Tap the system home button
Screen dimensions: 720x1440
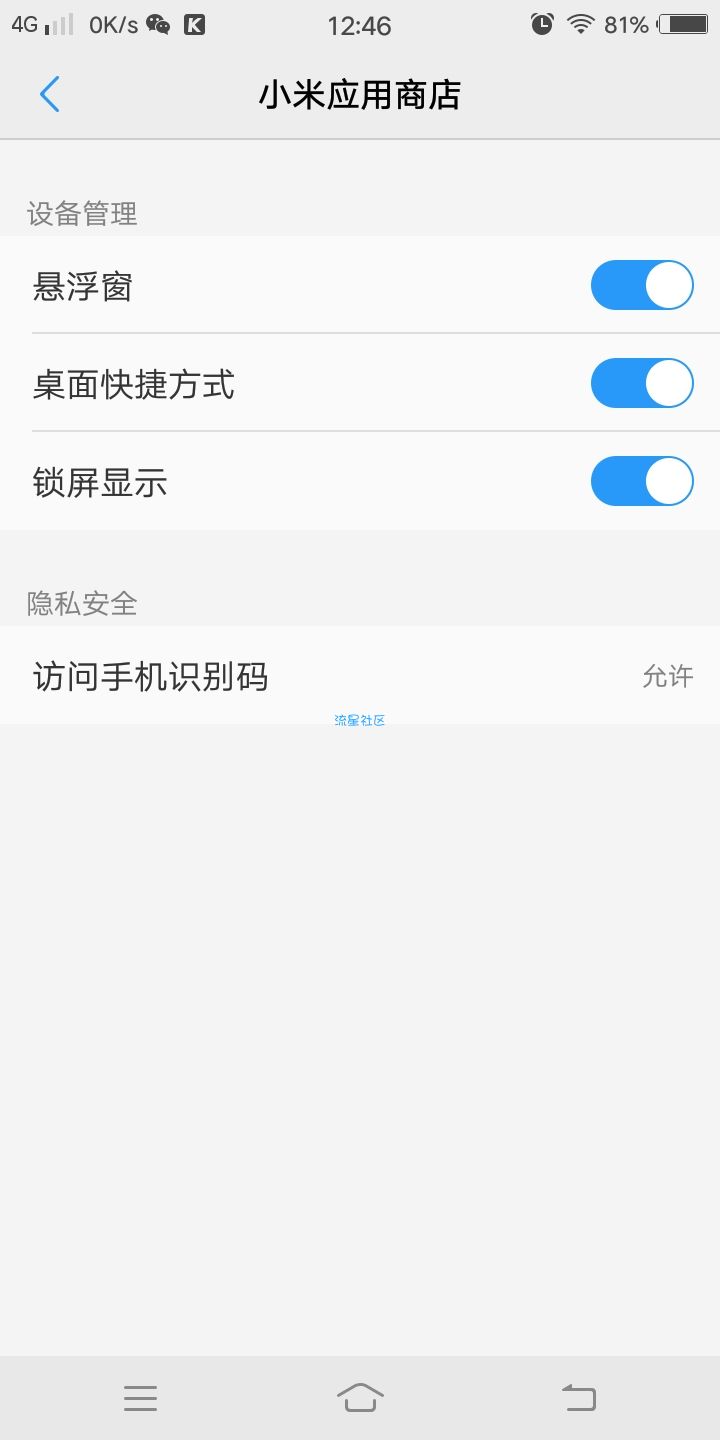coord(360,1397)
